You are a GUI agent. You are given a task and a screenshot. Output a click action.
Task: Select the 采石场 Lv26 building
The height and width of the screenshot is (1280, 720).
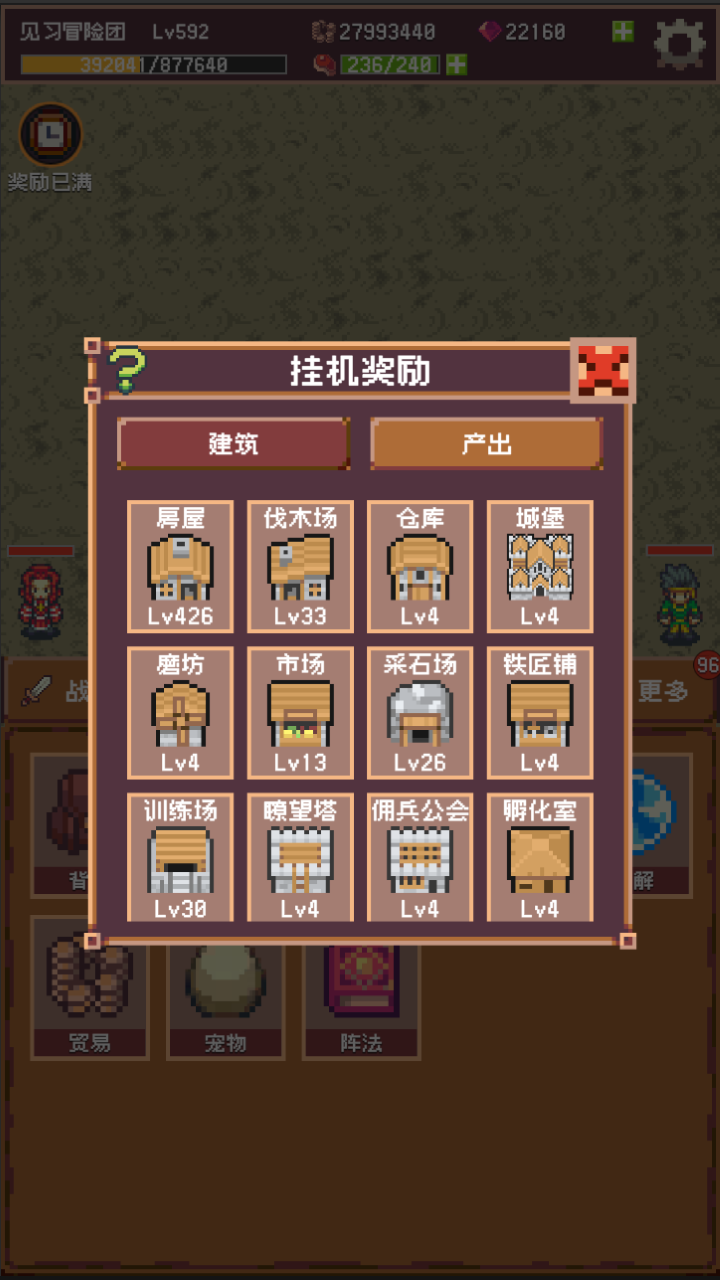click(x=420, y=713)
